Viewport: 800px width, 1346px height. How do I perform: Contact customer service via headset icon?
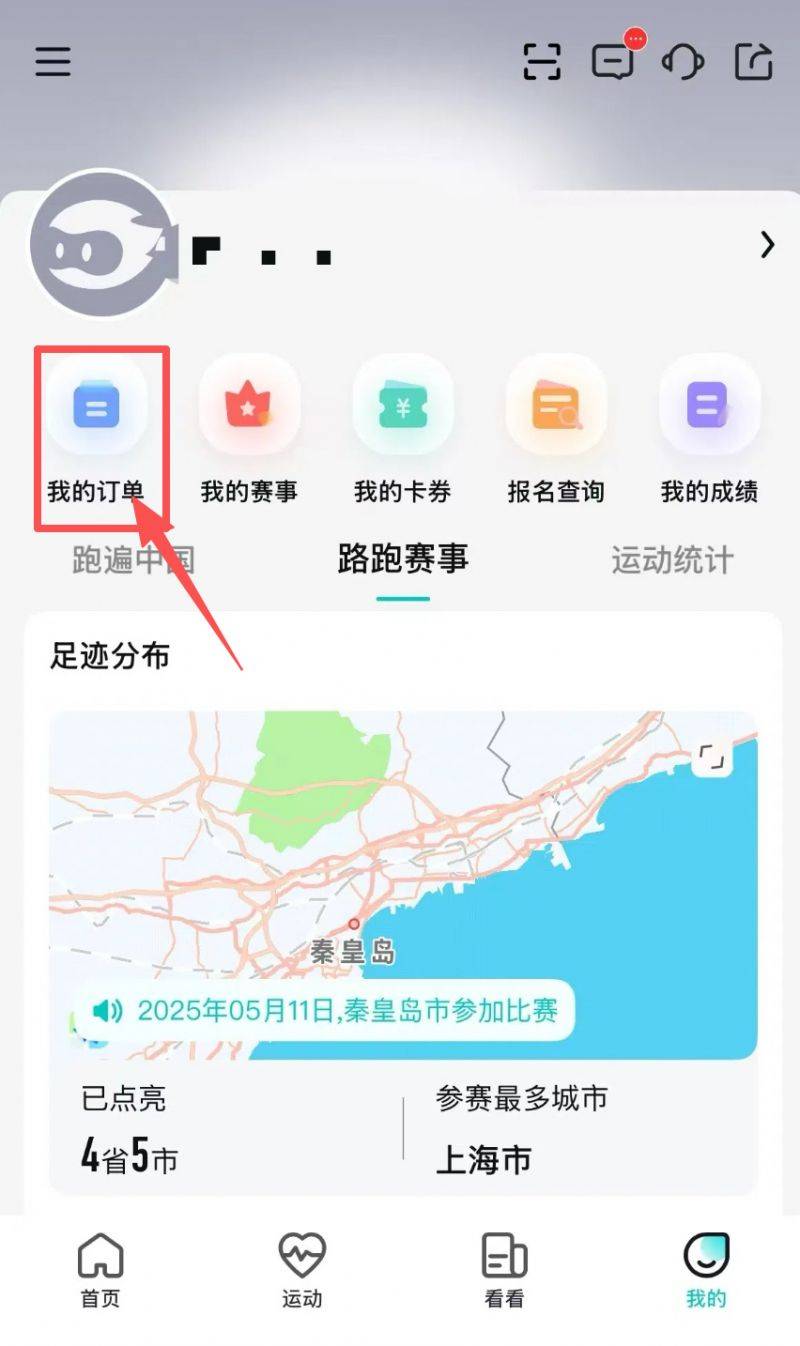pos(683,62)
